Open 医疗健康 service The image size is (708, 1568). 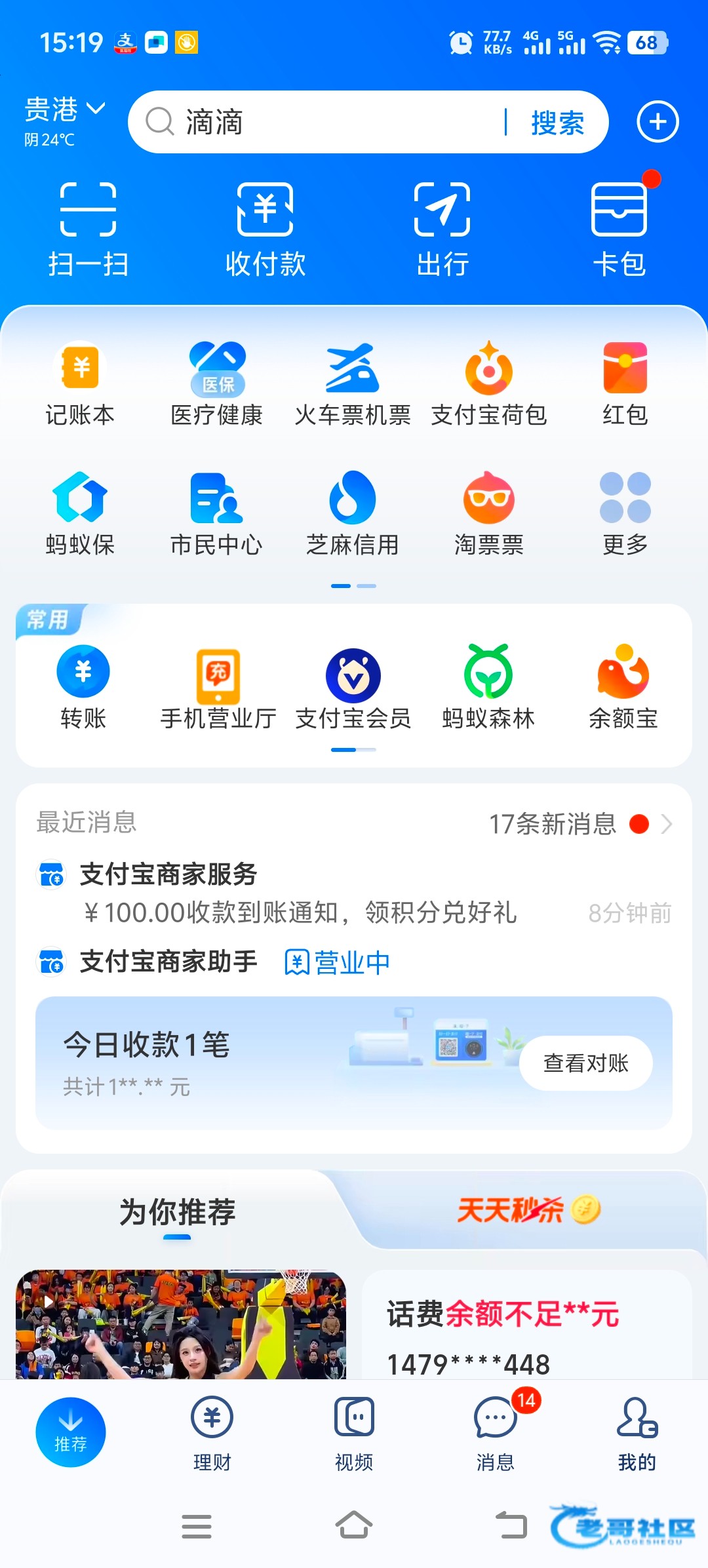tap(217, 384)
